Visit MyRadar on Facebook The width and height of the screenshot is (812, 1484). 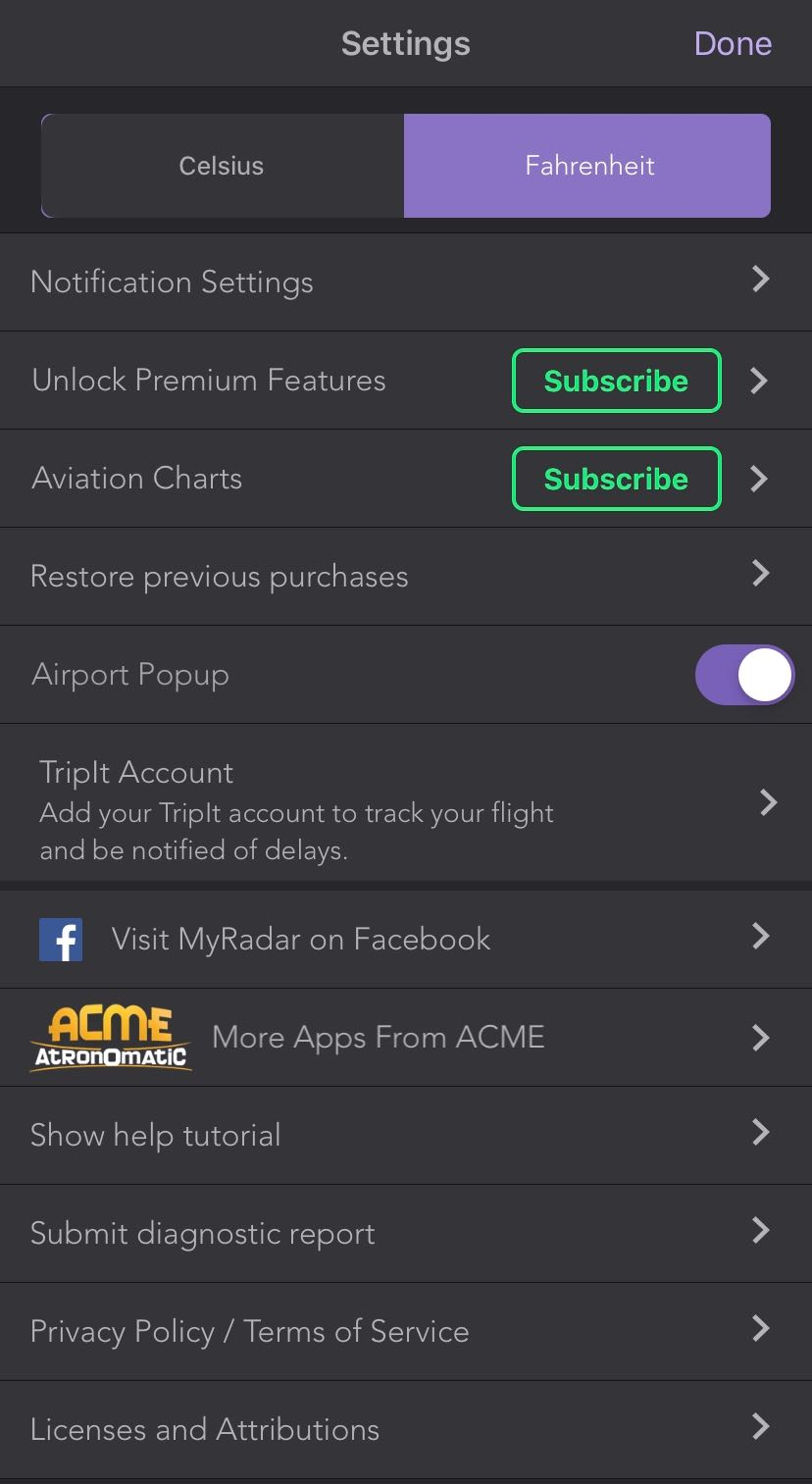[406, 939]
